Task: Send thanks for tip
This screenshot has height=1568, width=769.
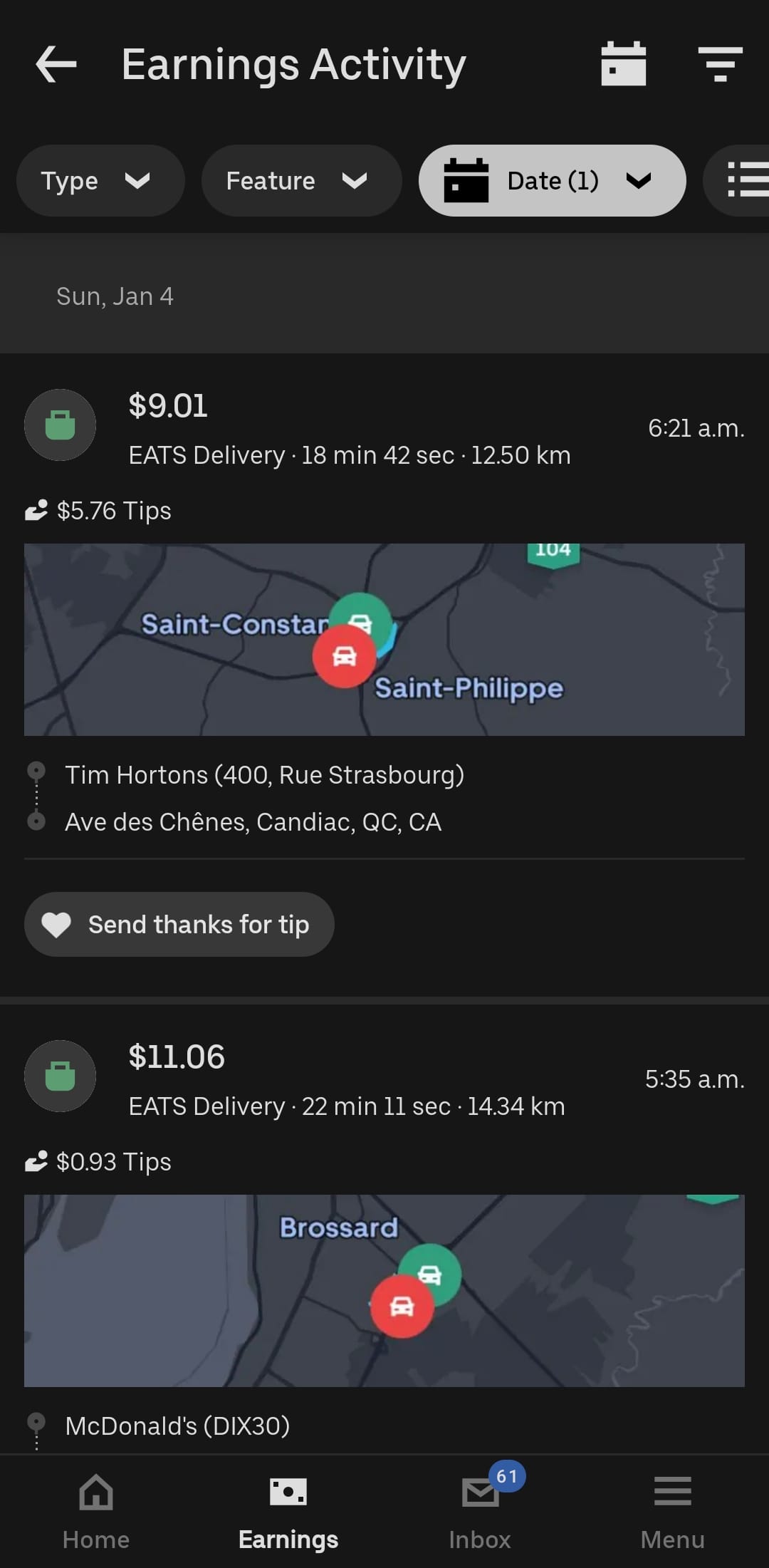Action: pyautogui.click(x=179, y=924)
